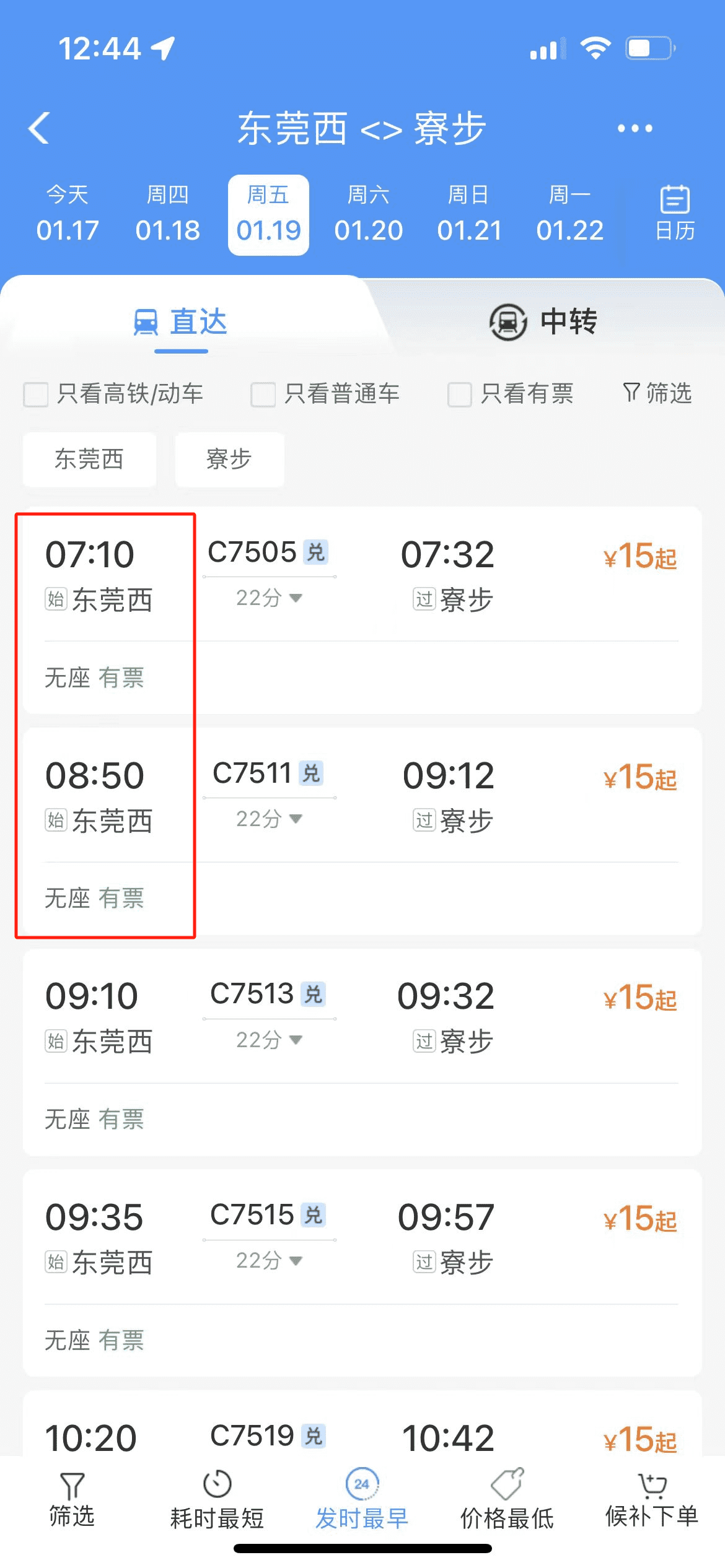
Task: Check the 只看高铁/动车 box
Action: tap(36, 394)
